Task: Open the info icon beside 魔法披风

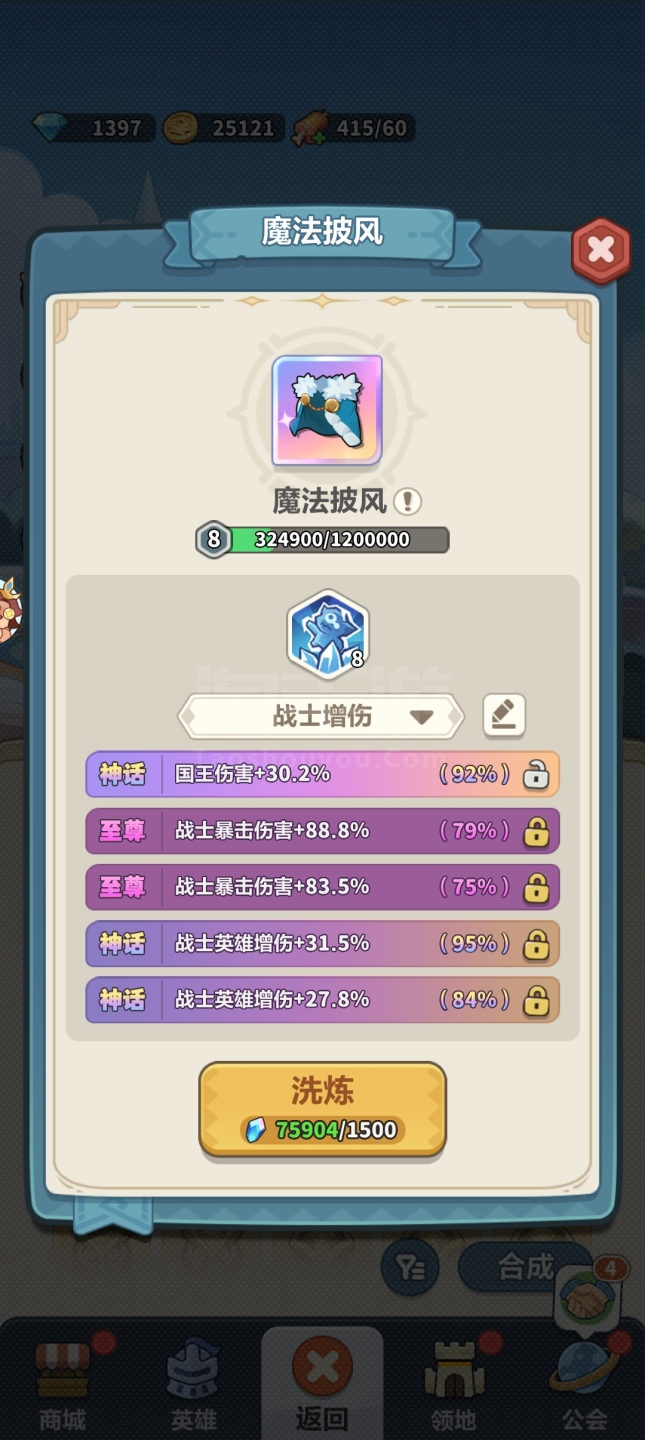Action: tap(407, 501)
